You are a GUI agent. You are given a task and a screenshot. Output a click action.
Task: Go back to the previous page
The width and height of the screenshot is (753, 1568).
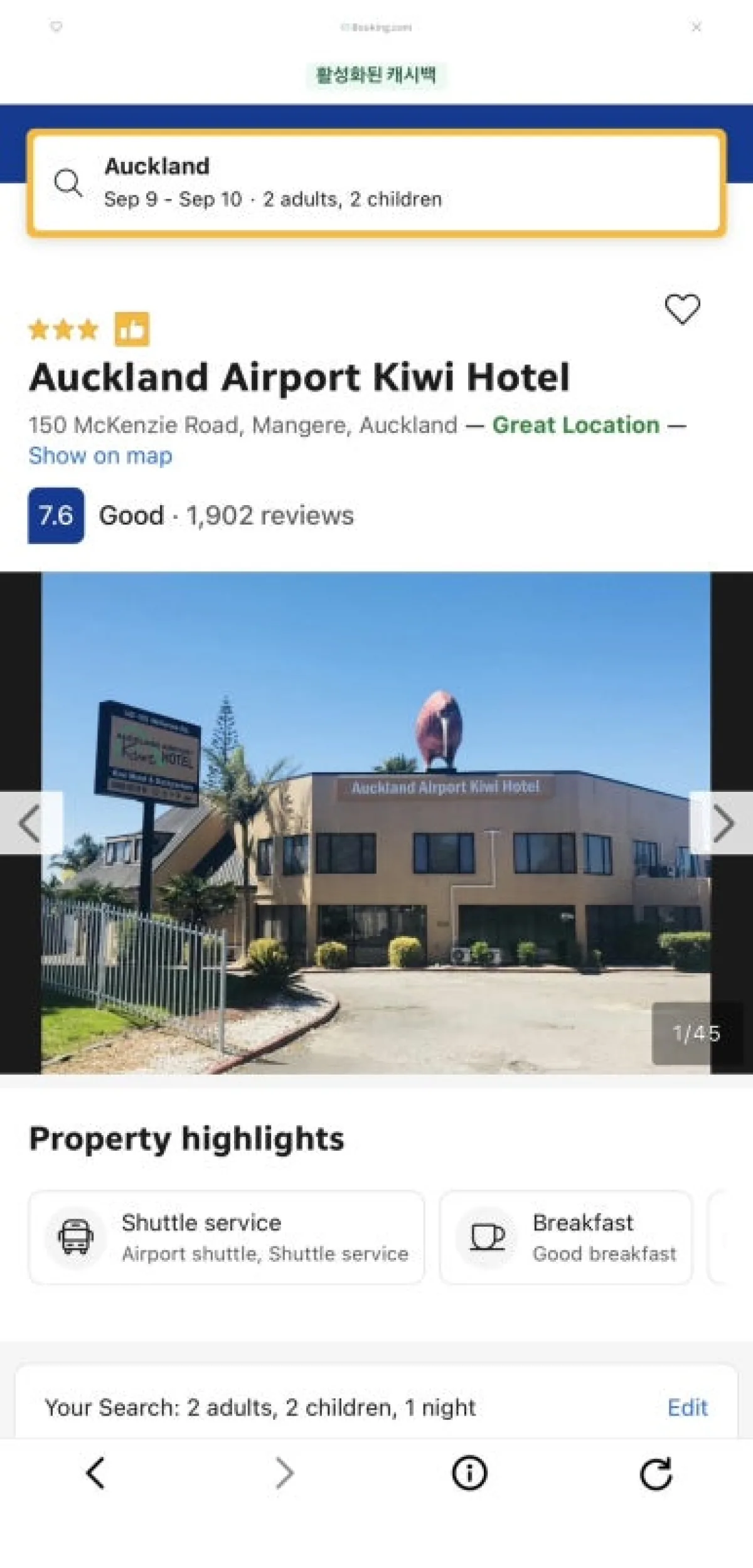click(95, 1473)
